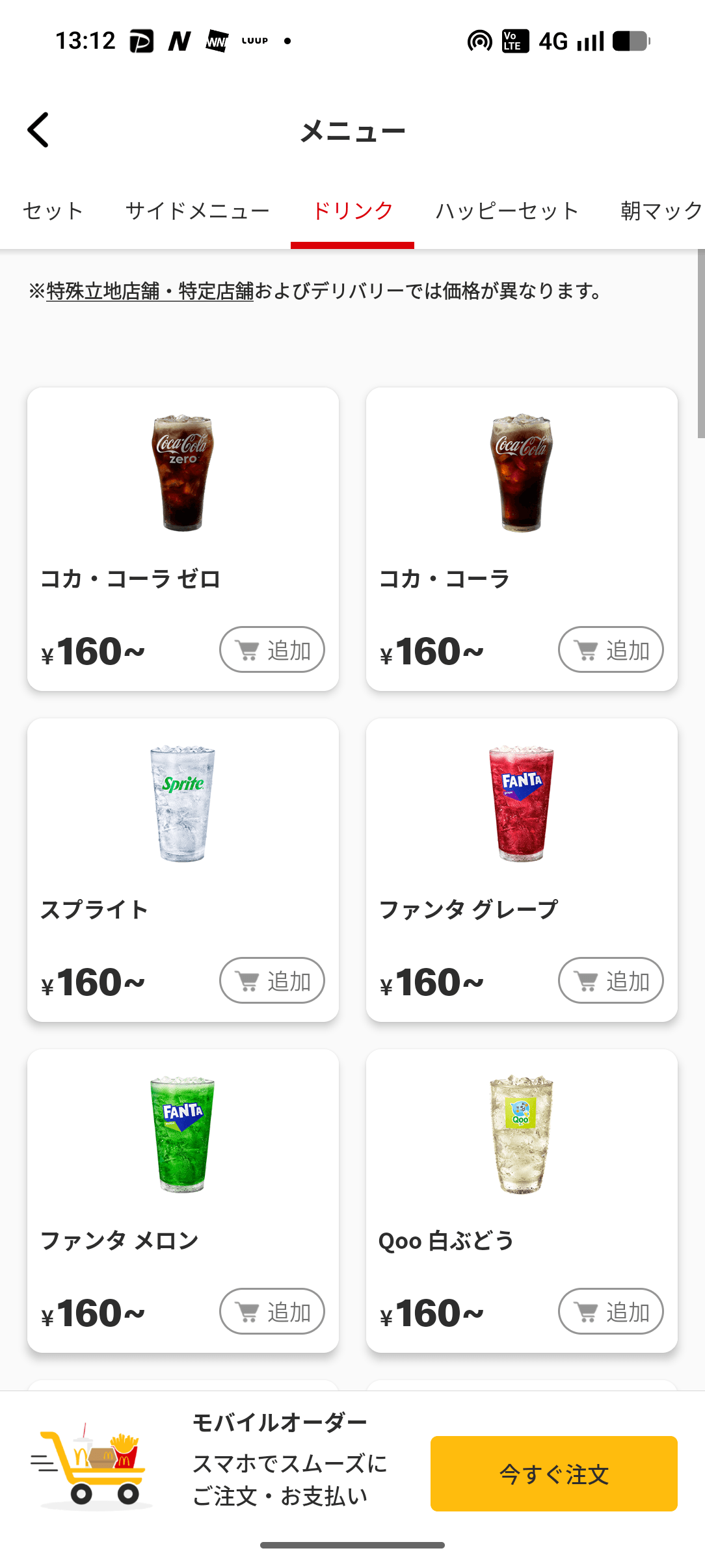Switch to the セット tab
The width and height of the screenshot is (705, 1568).
pos(53,211)
